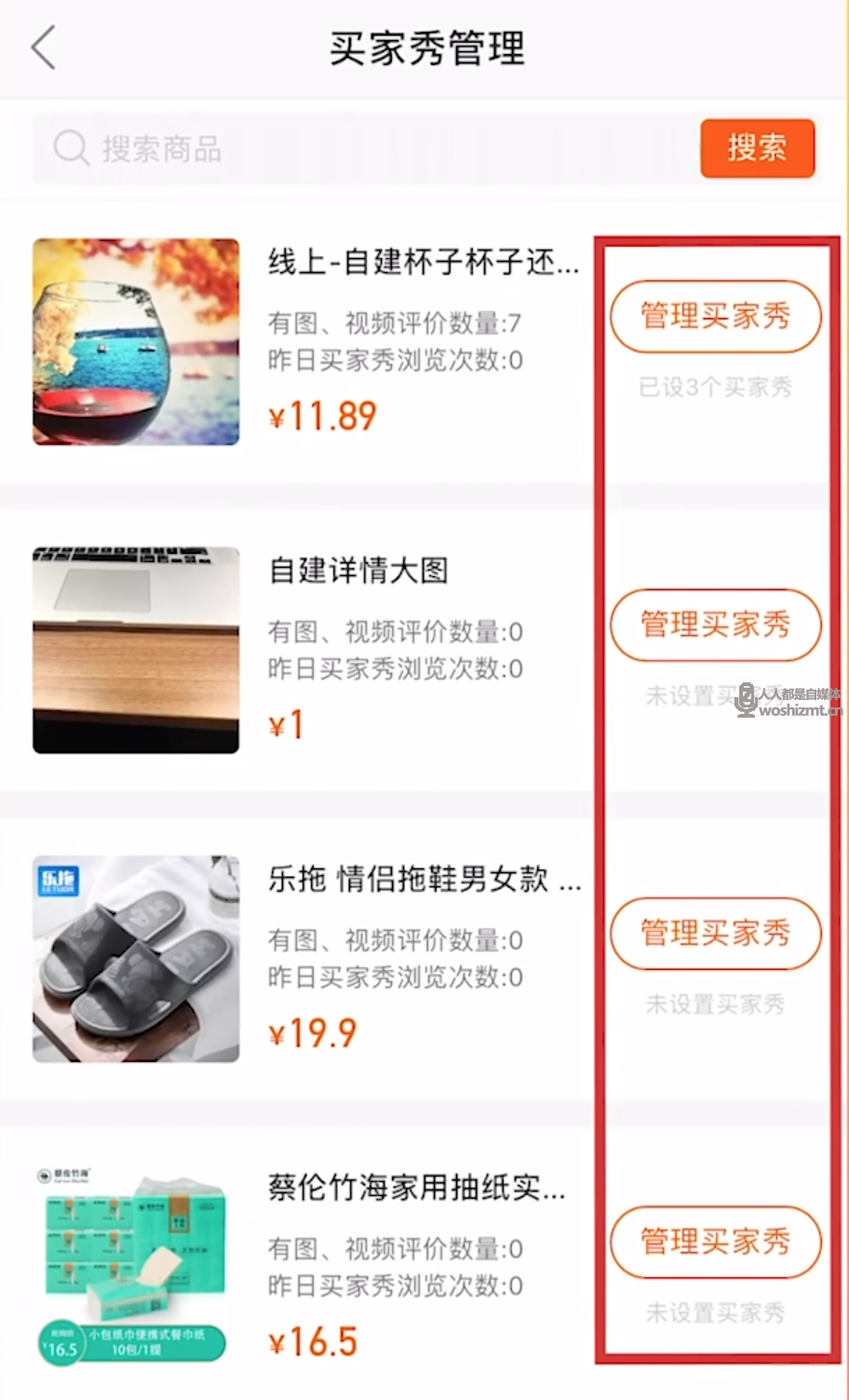The height and width of the screenshot is (1400, 849).
Task: Manage 买家秀 for the ¥11.89 cup item
Action: 715,316
